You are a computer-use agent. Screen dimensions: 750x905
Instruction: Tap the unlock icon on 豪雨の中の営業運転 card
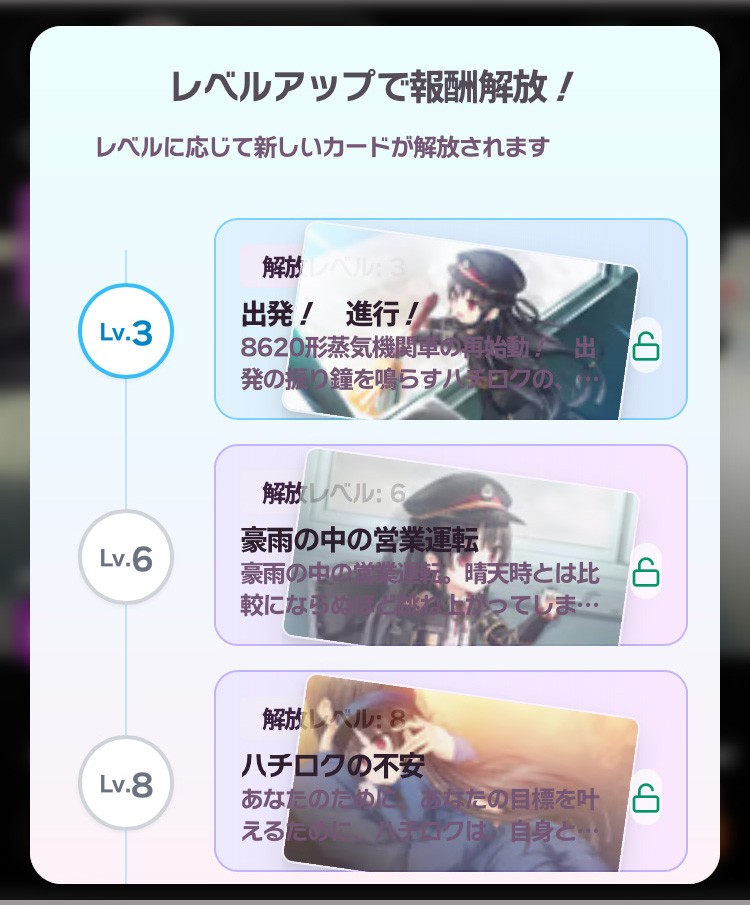(646, 572)
